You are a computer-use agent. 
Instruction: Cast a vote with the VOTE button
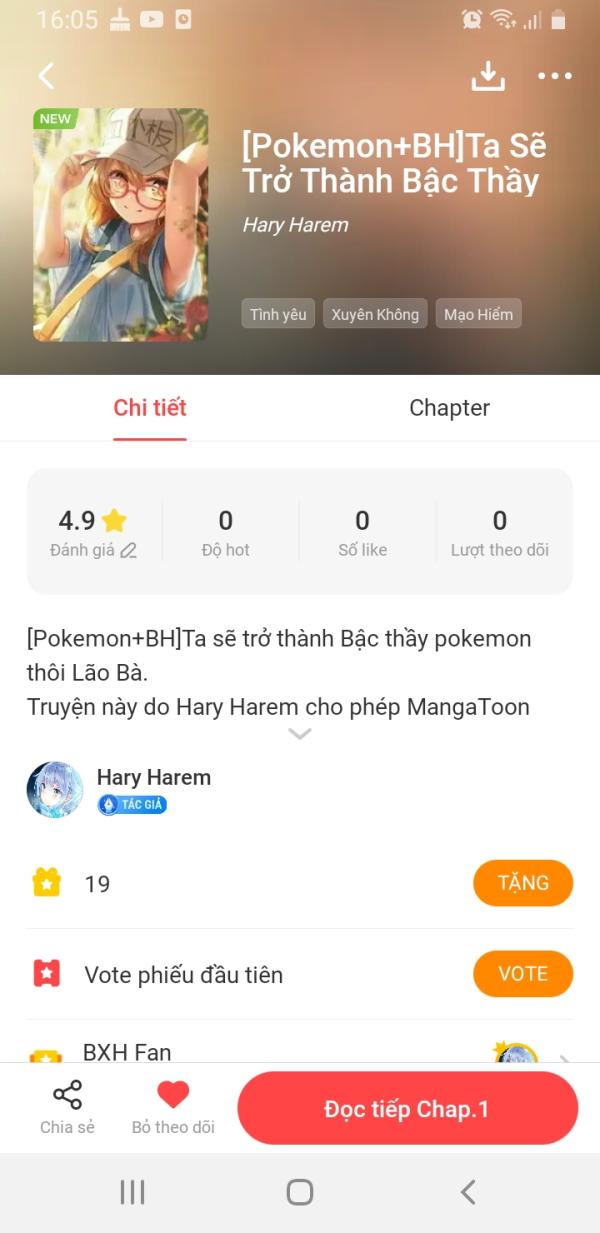(522, 974)
